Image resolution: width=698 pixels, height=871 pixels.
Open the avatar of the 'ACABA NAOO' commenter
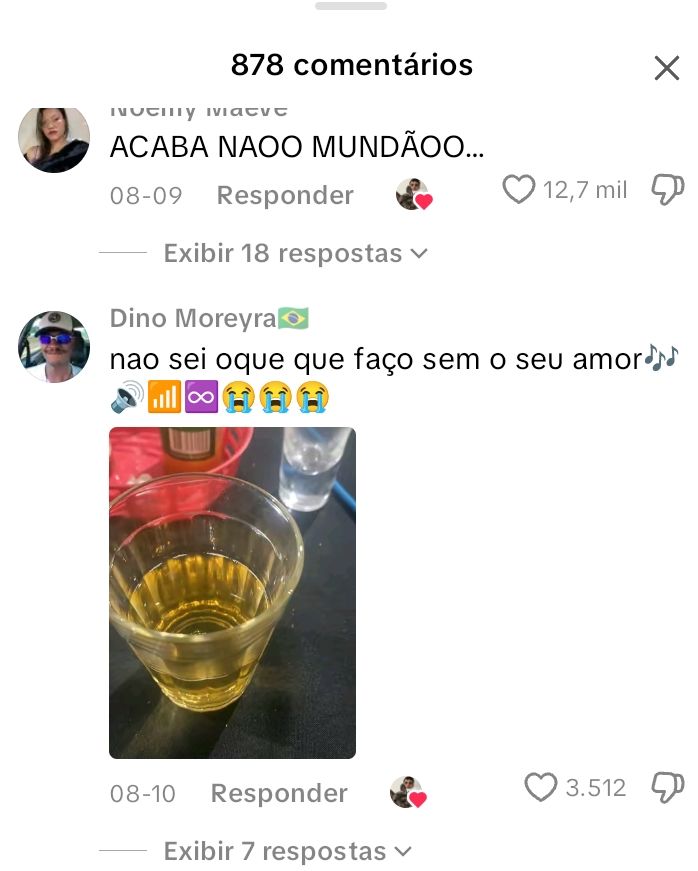(x=54, y=138)
